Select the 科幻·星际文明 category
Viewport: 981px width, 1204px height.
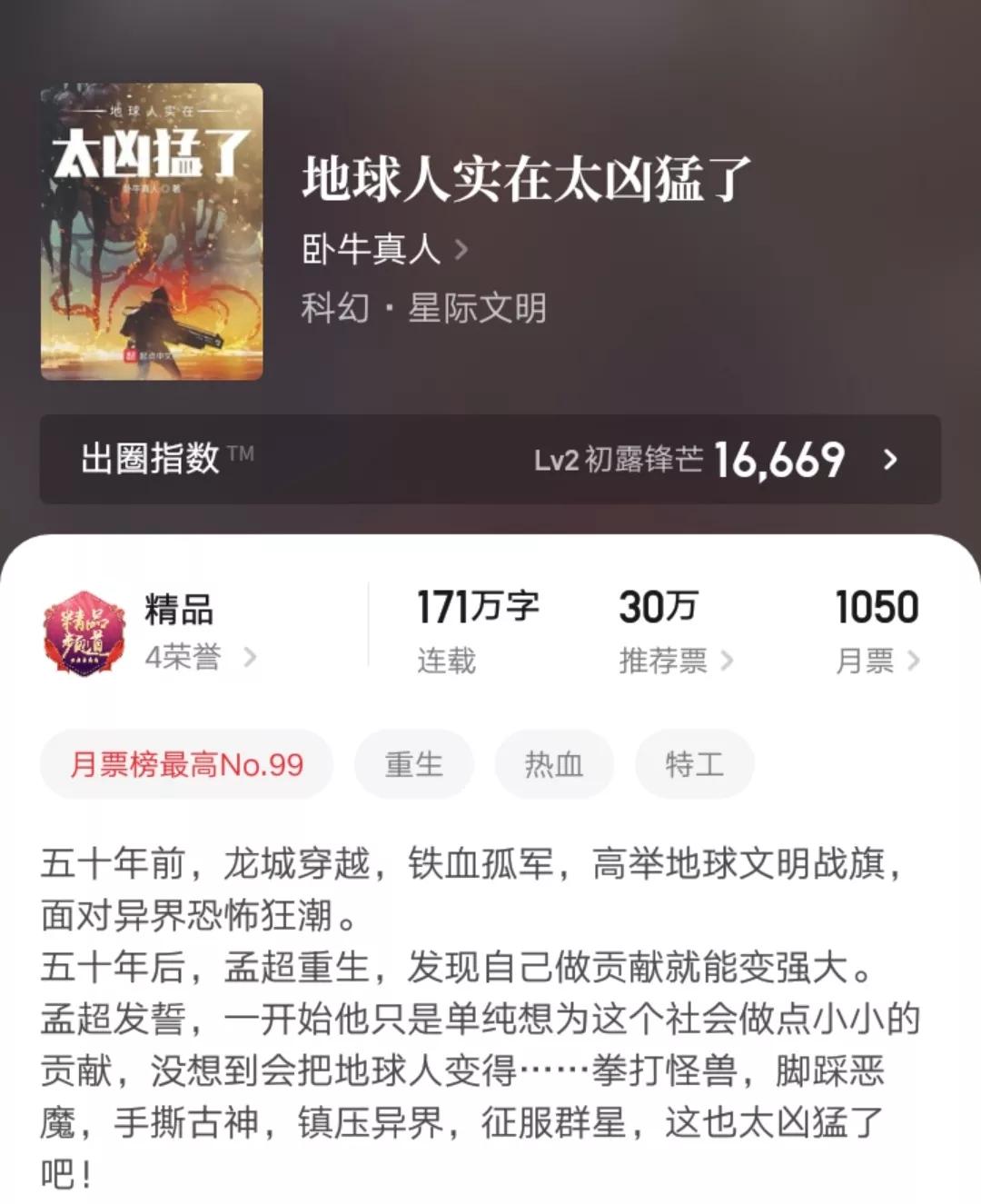pyautogui.click(x=423, y=309)
